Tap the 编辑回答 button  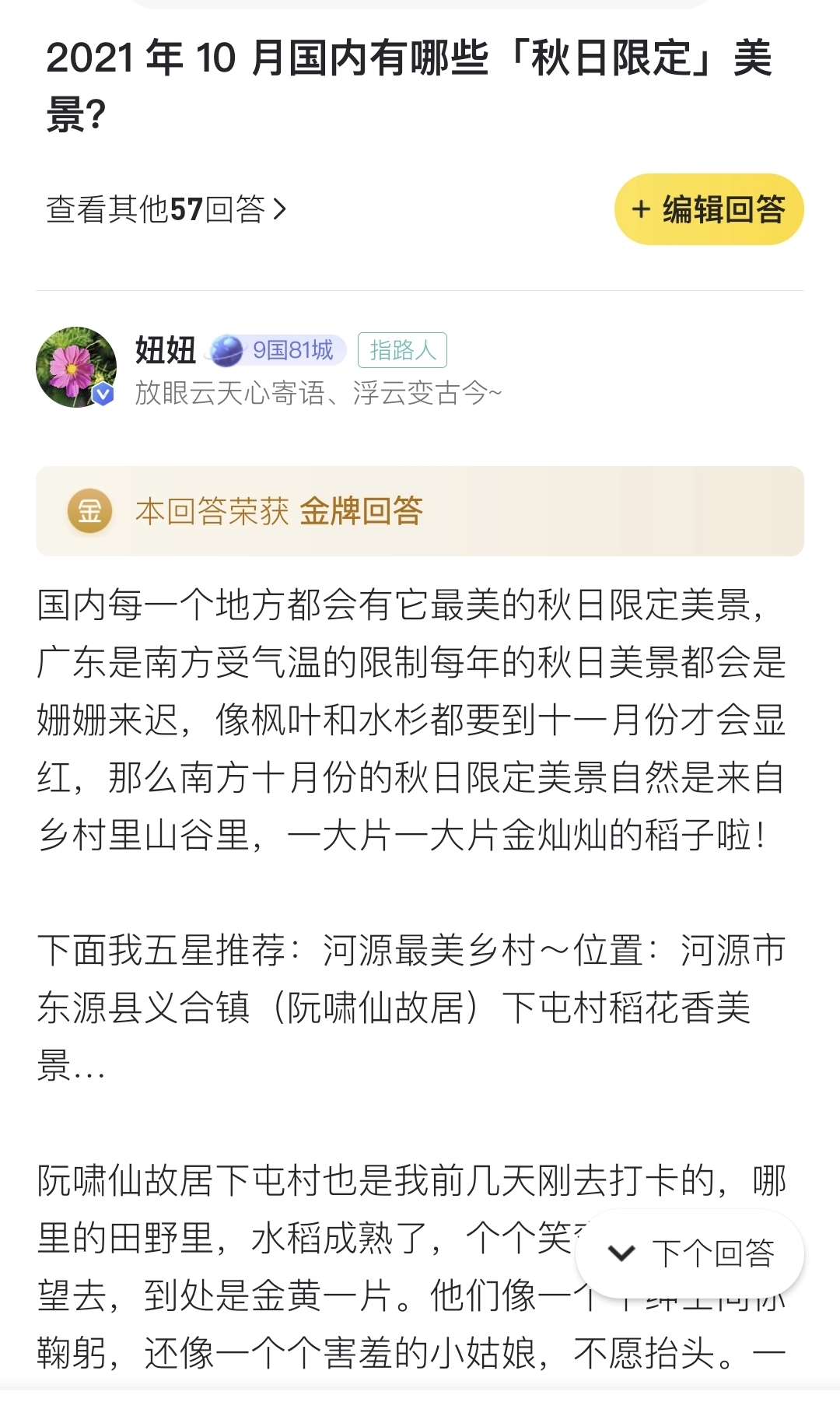[x=709, y=209]
